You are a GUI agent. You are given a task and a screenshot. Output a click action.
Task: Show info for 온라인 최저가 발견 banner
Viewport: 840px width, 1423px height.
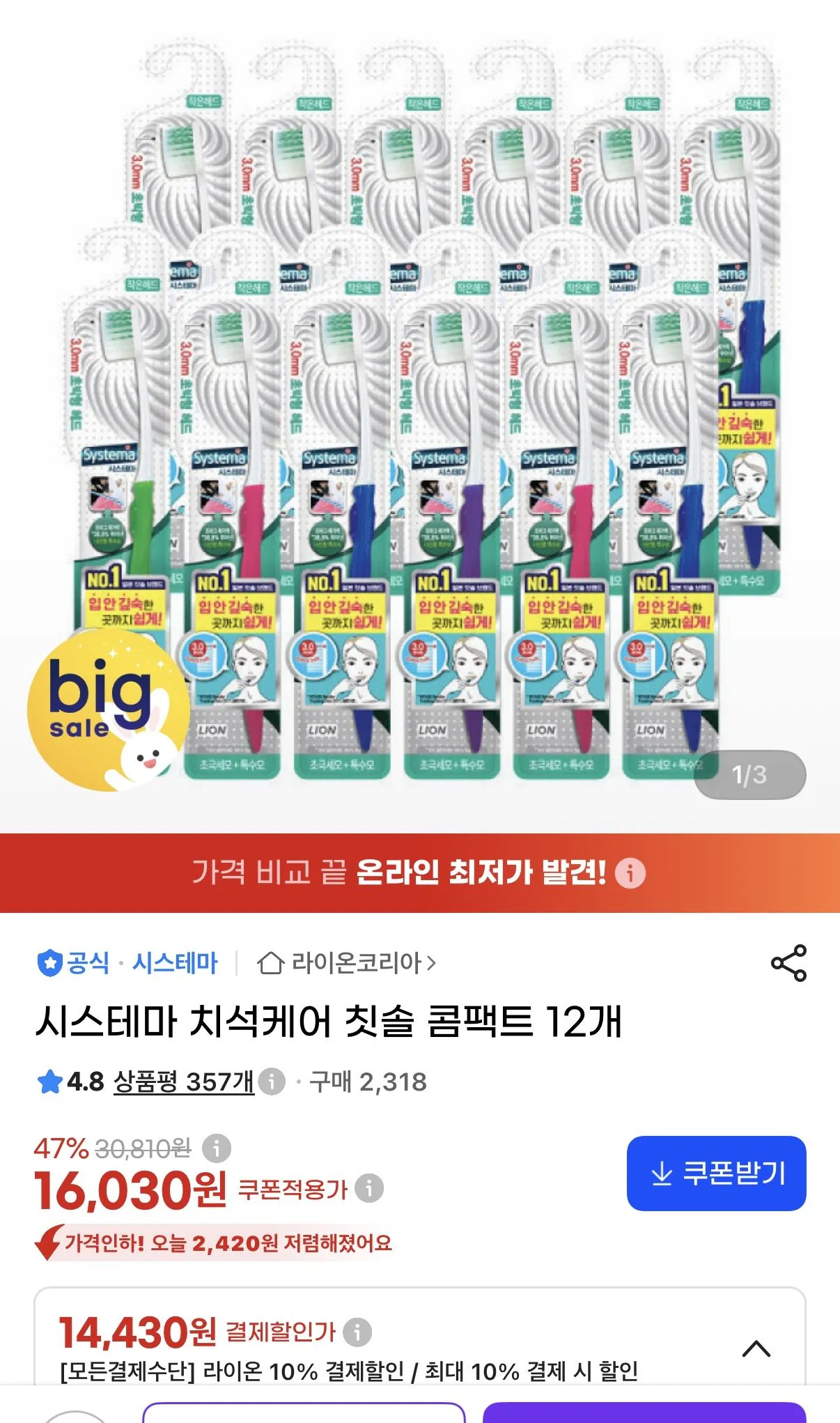pyautogui.click(x=631, y=872)
